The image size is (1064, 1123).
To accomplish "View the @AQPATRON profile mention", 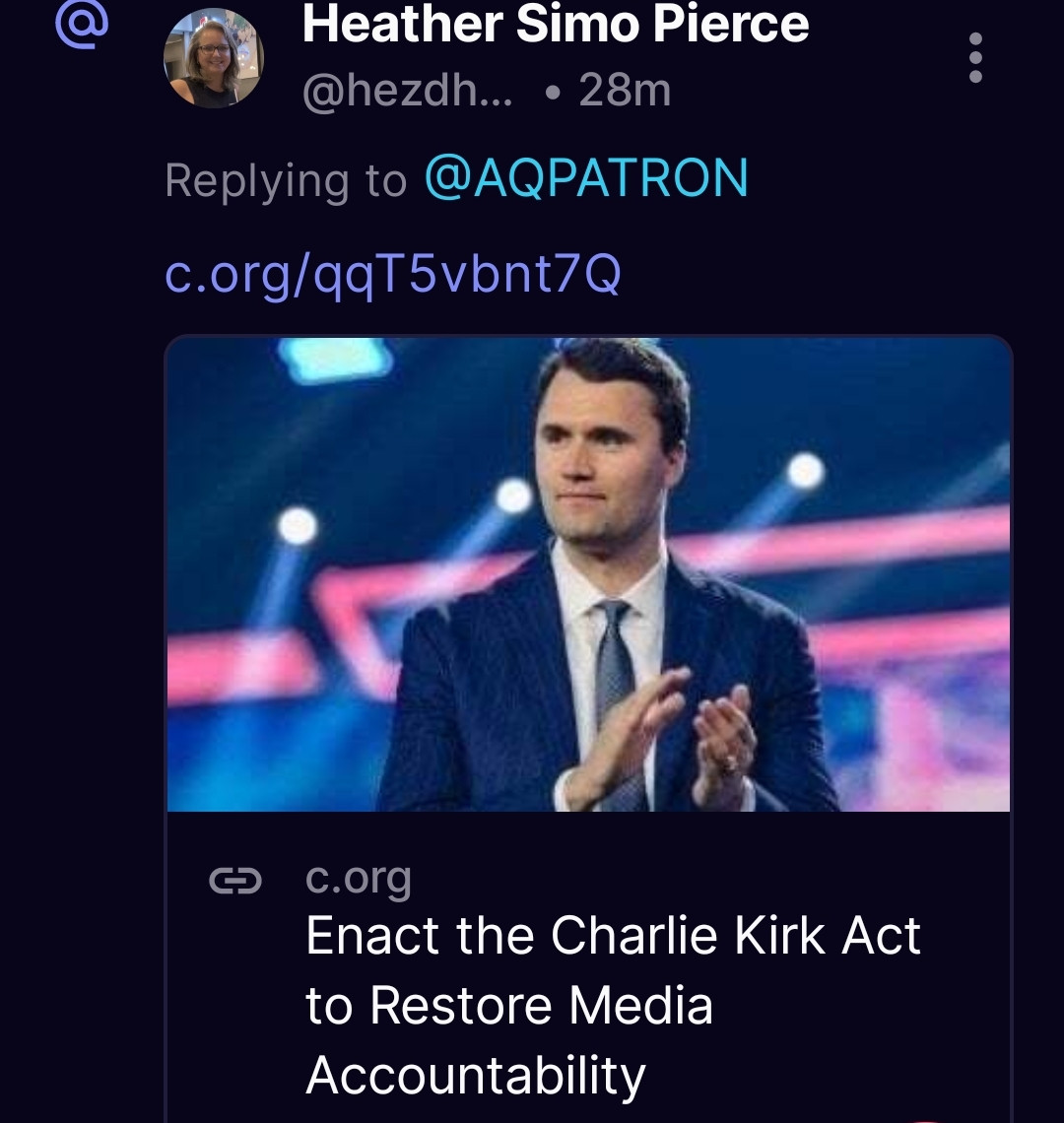I will 586,179.
